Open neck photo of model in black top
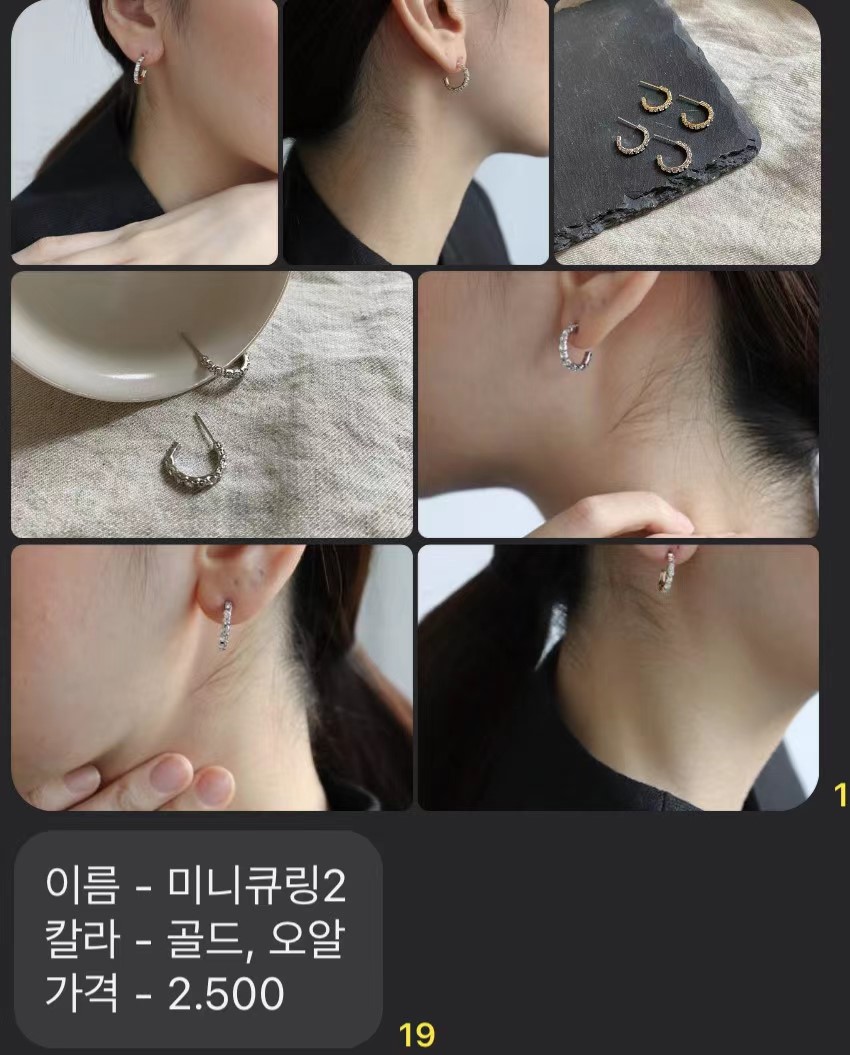This screenshot has height=1055, width=850. click(617, 677)
